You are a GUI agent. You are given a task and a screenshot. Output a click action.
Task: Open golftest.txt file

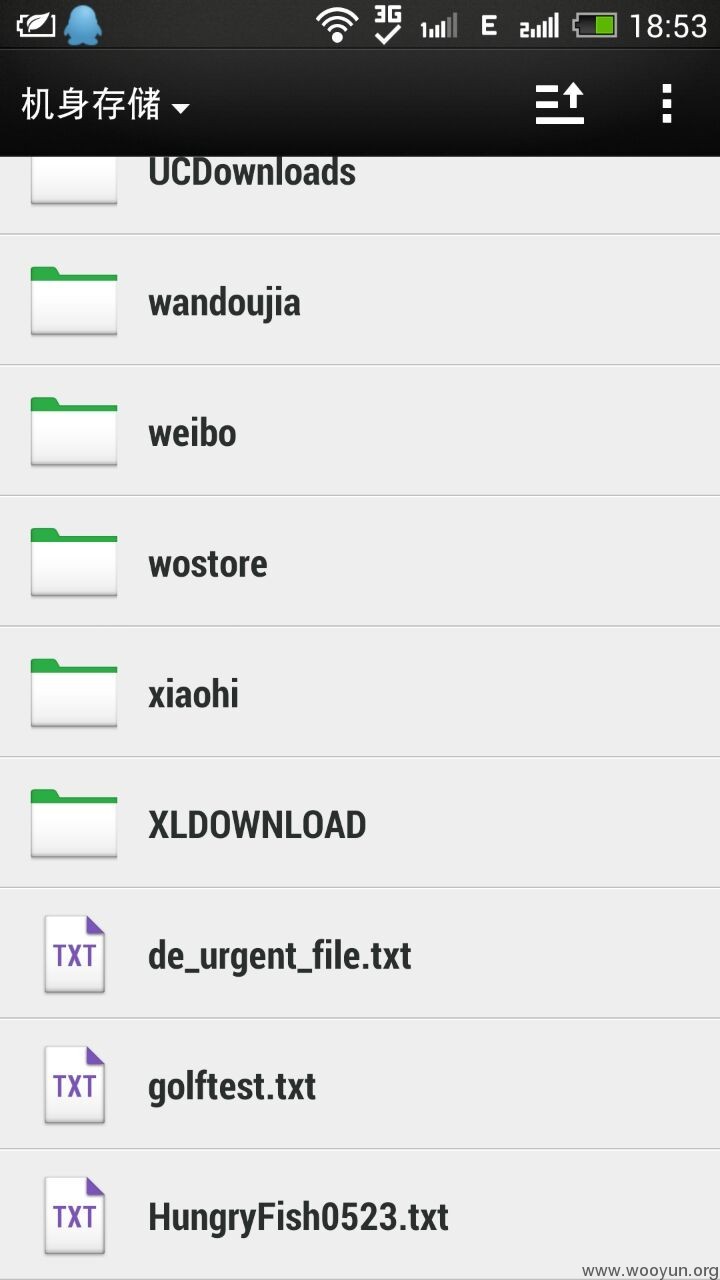point(360,1085)
